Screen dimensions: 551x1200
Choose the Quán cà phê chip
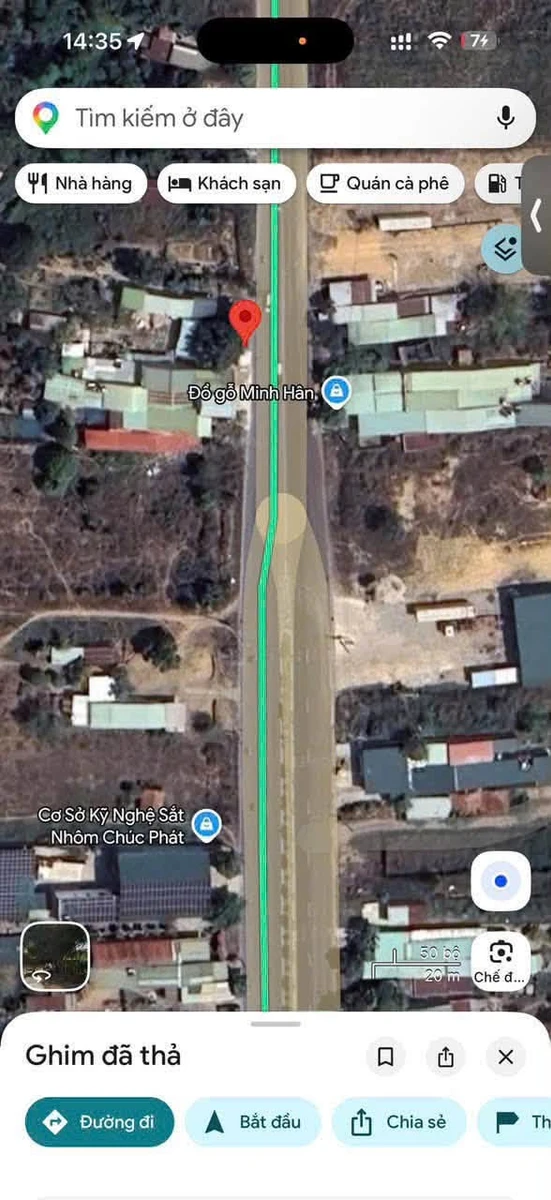(x=386, y=183)
